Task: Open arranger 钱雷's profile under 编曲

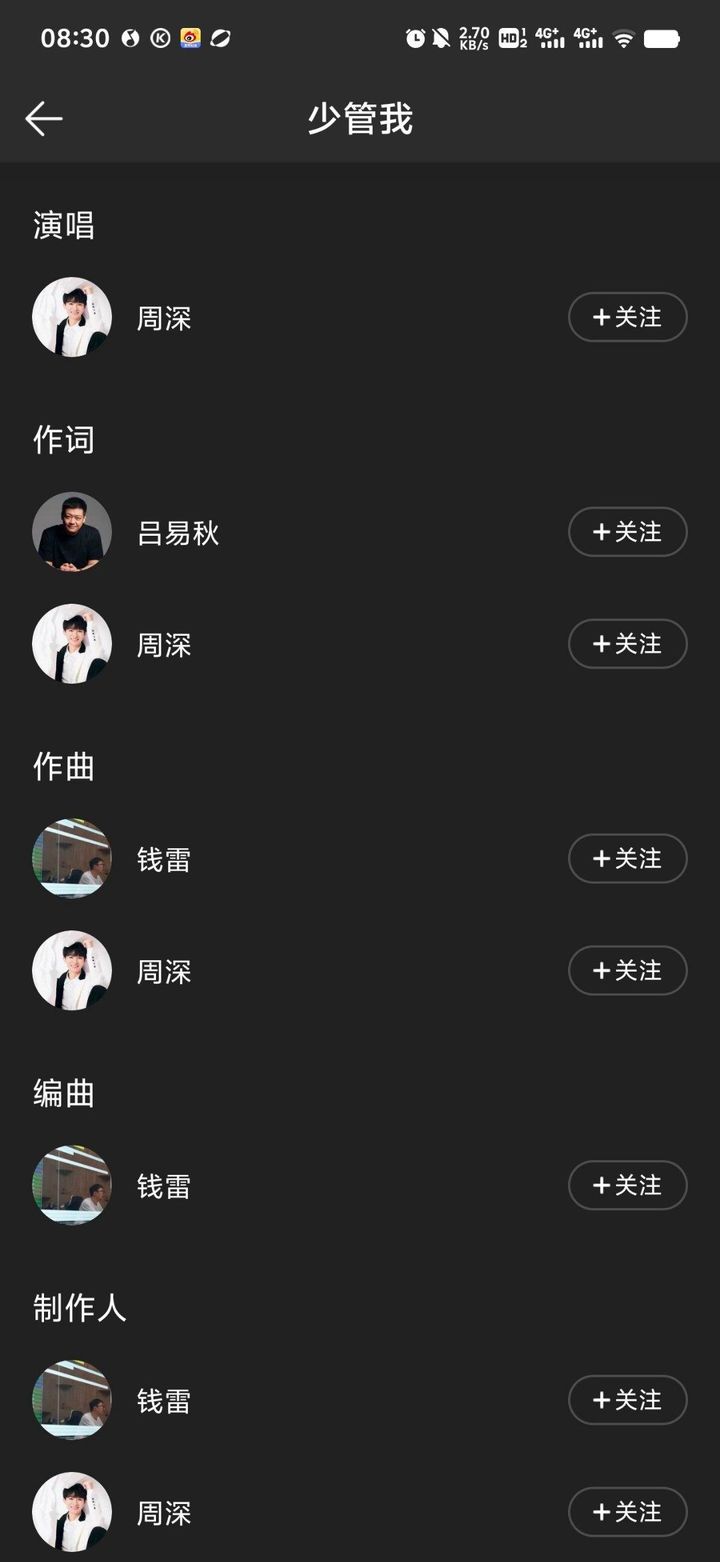Action: (x=164, y=1186)
